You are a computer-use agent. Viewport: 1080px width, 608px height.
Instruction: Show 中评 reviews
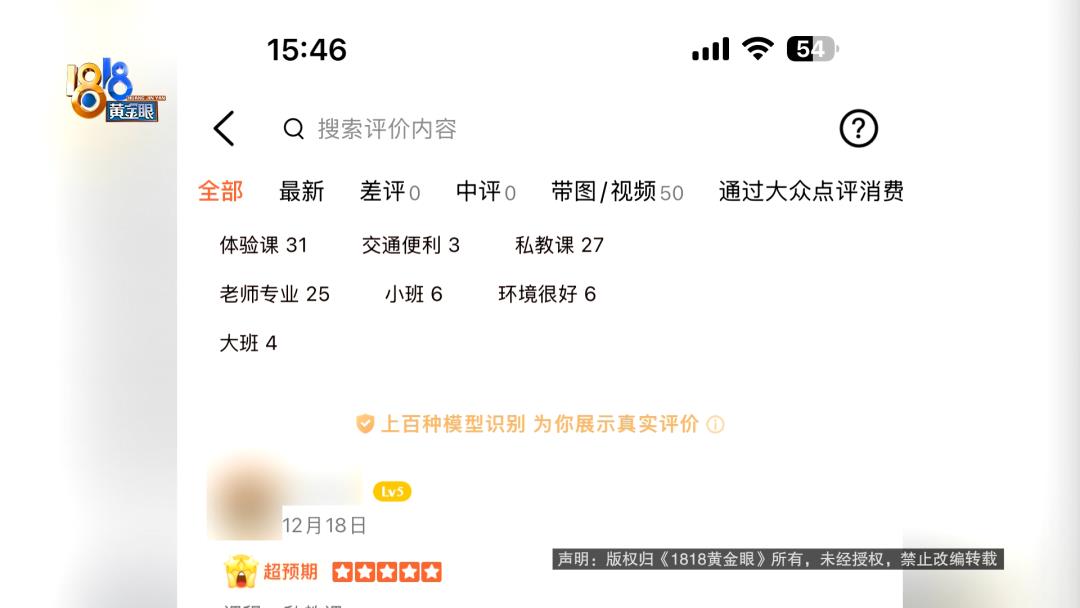(485, 191)
